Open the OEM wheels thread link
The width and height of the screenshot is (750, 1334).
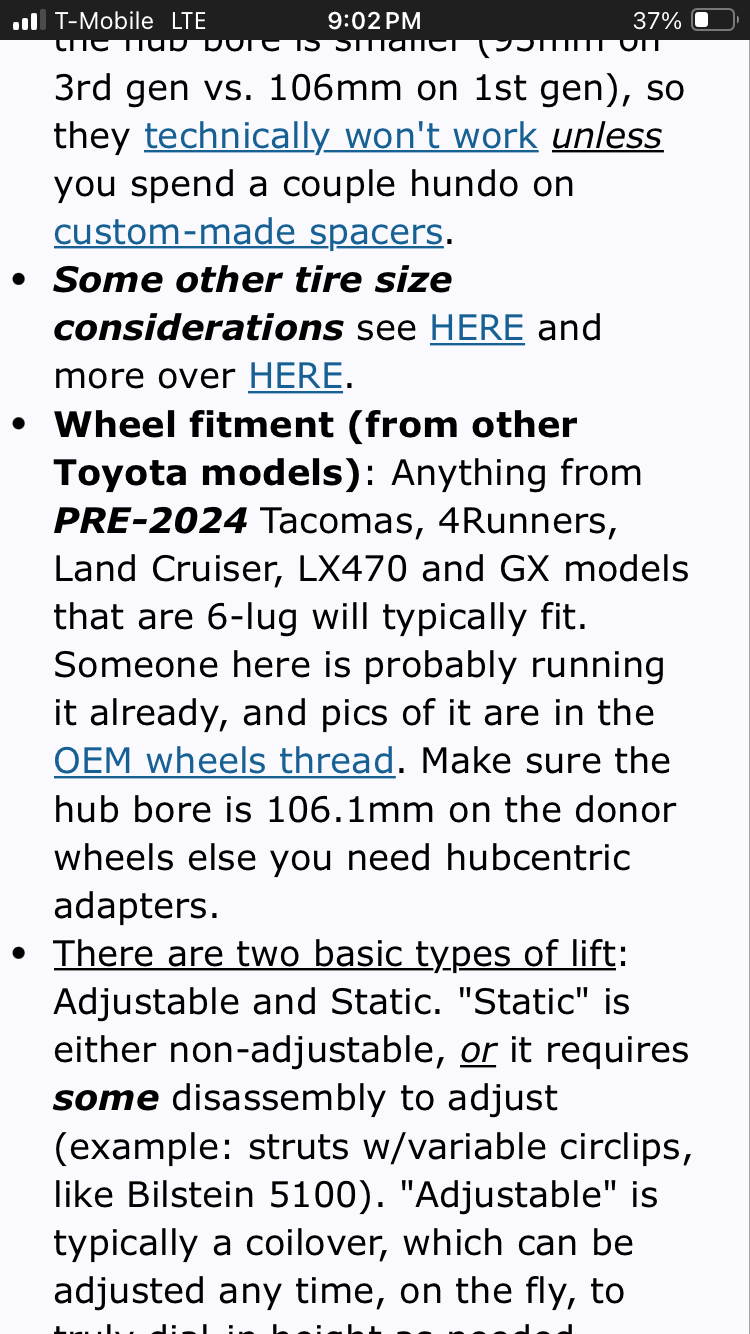point(224,760)
